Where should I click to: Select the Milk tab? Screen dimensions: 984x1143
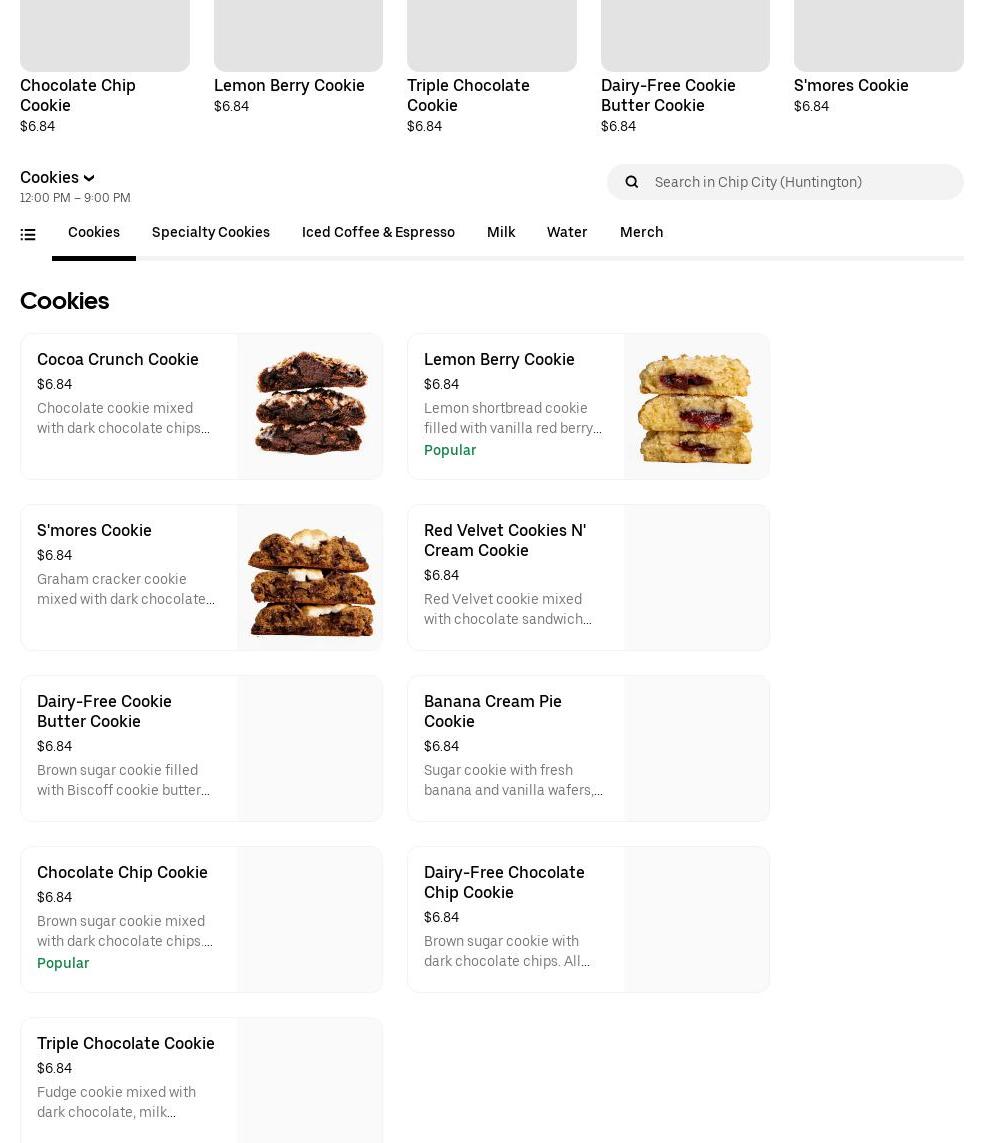coord(501,232)
